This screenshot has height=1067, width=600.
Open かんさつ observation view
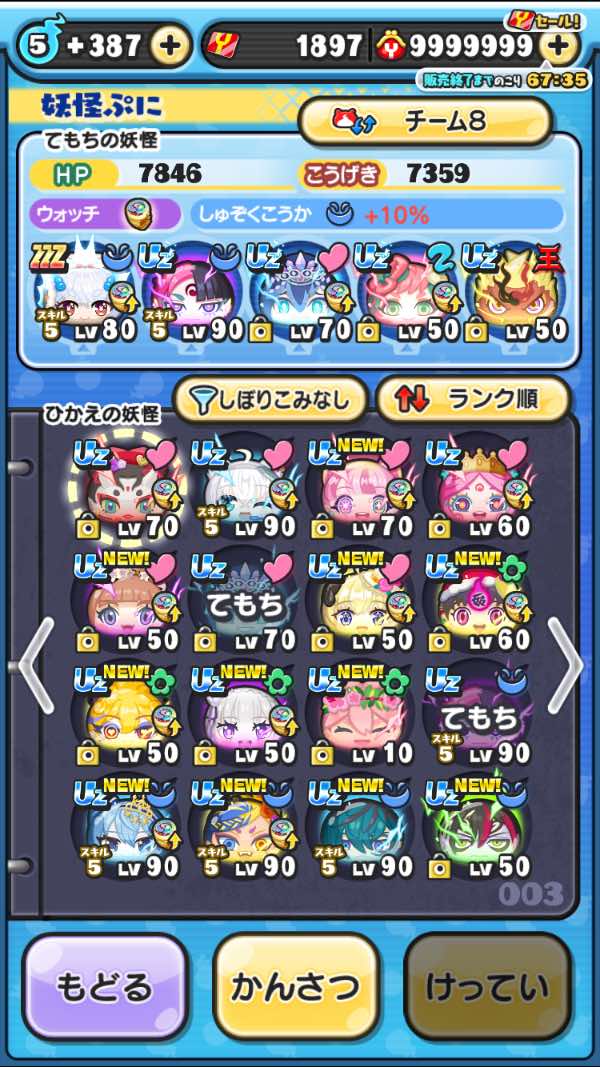tap(296, 988)
